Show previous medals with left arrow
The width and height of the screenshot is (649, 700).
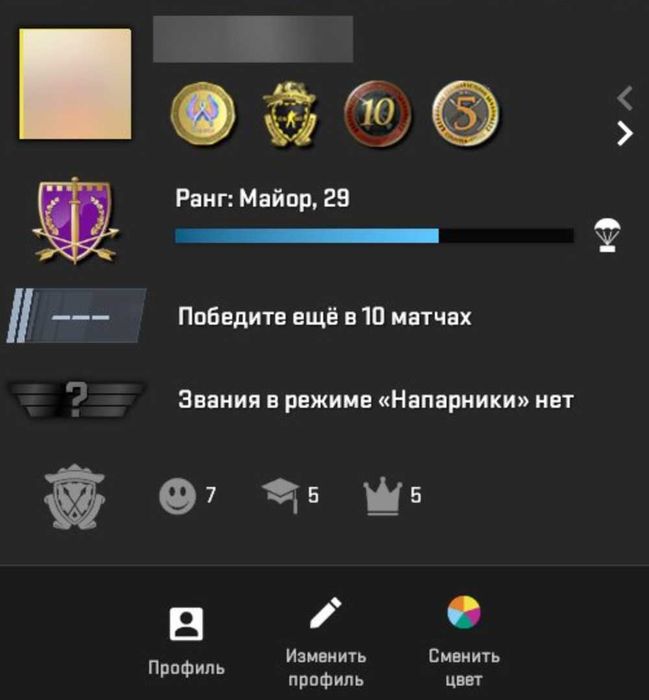[625, 98]
